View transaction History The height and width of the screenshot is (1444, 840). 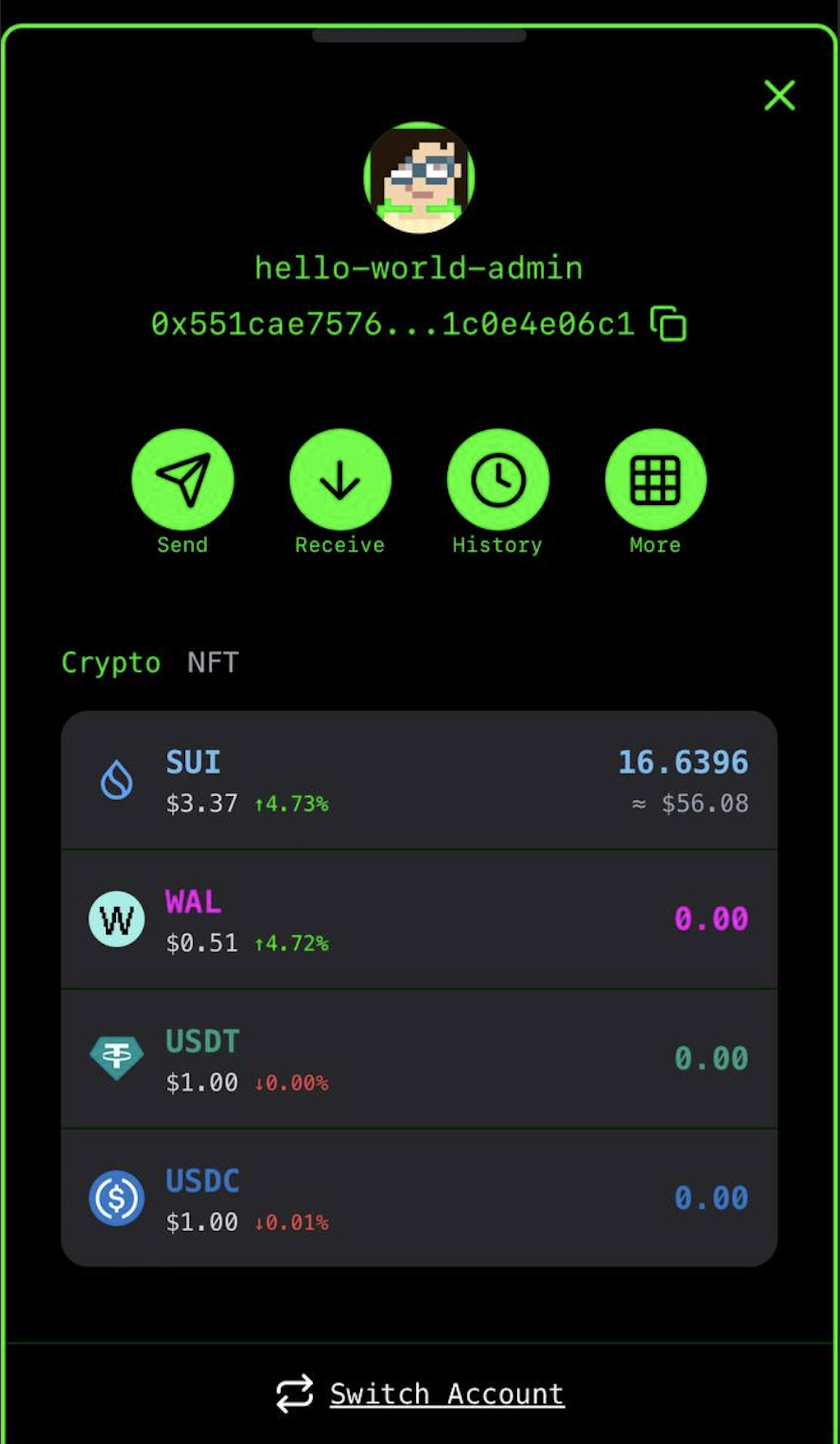[498, 479]
